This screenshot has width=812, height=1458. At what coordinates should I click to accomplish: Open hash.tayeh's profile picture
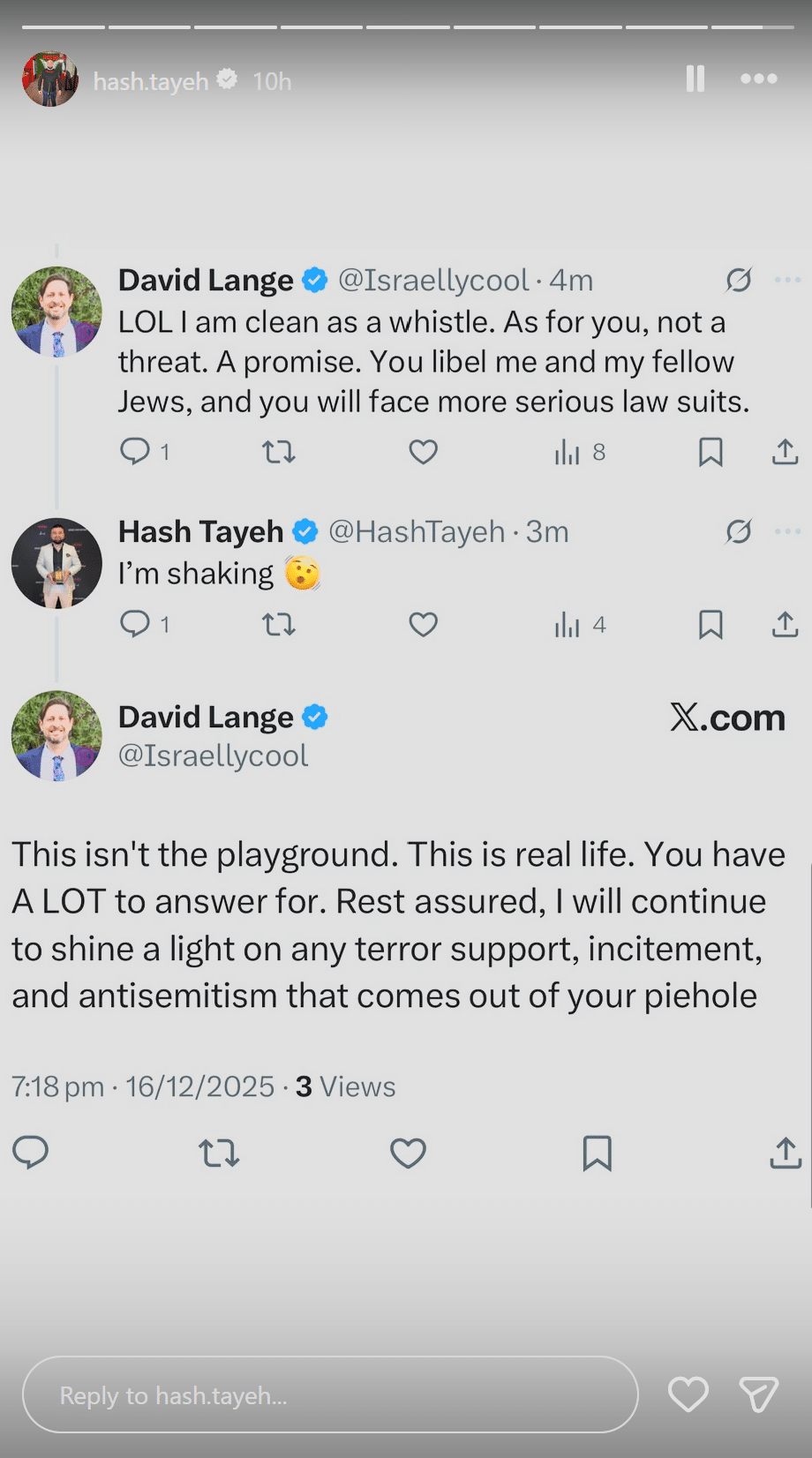pyautogui.click(x=50, y=79)
